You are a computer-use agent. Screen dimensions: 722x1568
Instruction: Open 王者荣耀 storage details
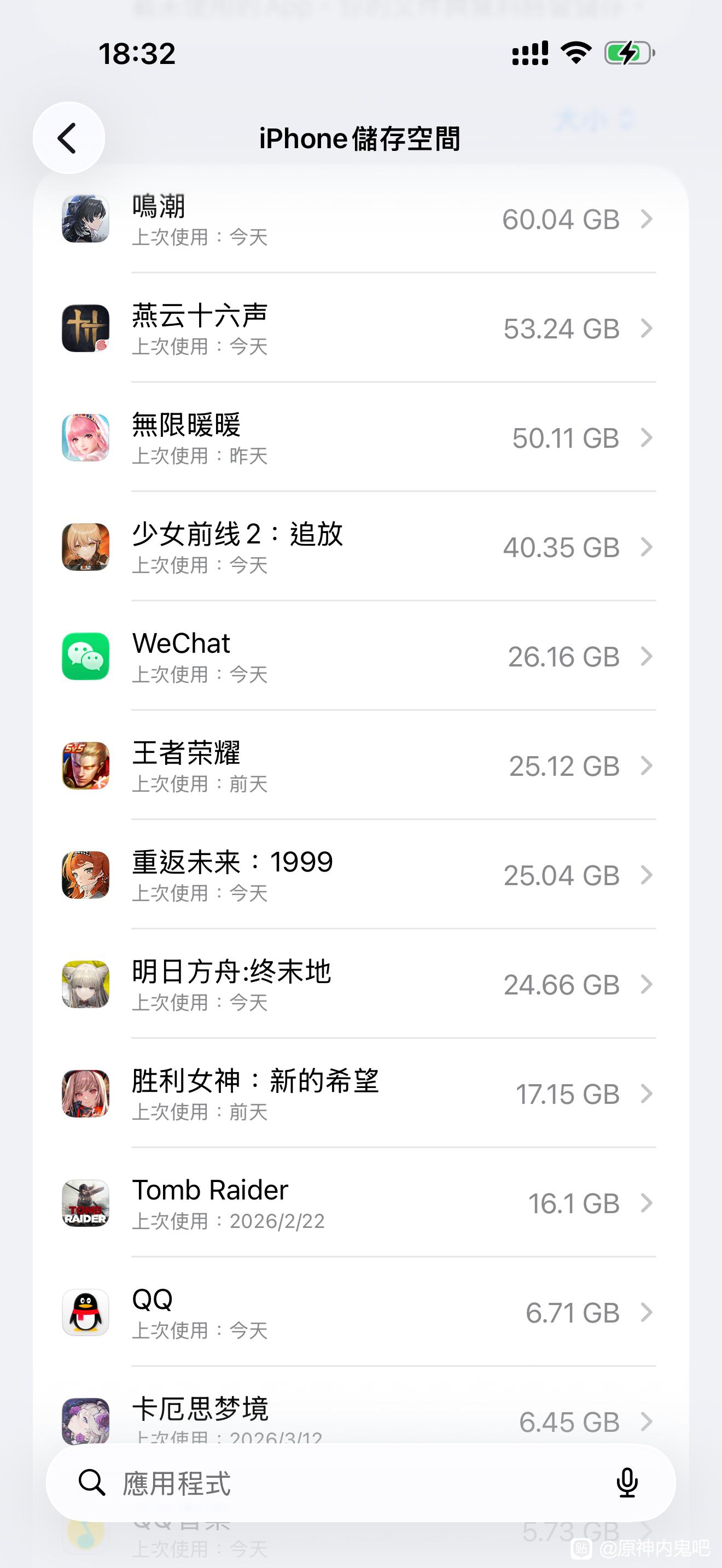359,767
